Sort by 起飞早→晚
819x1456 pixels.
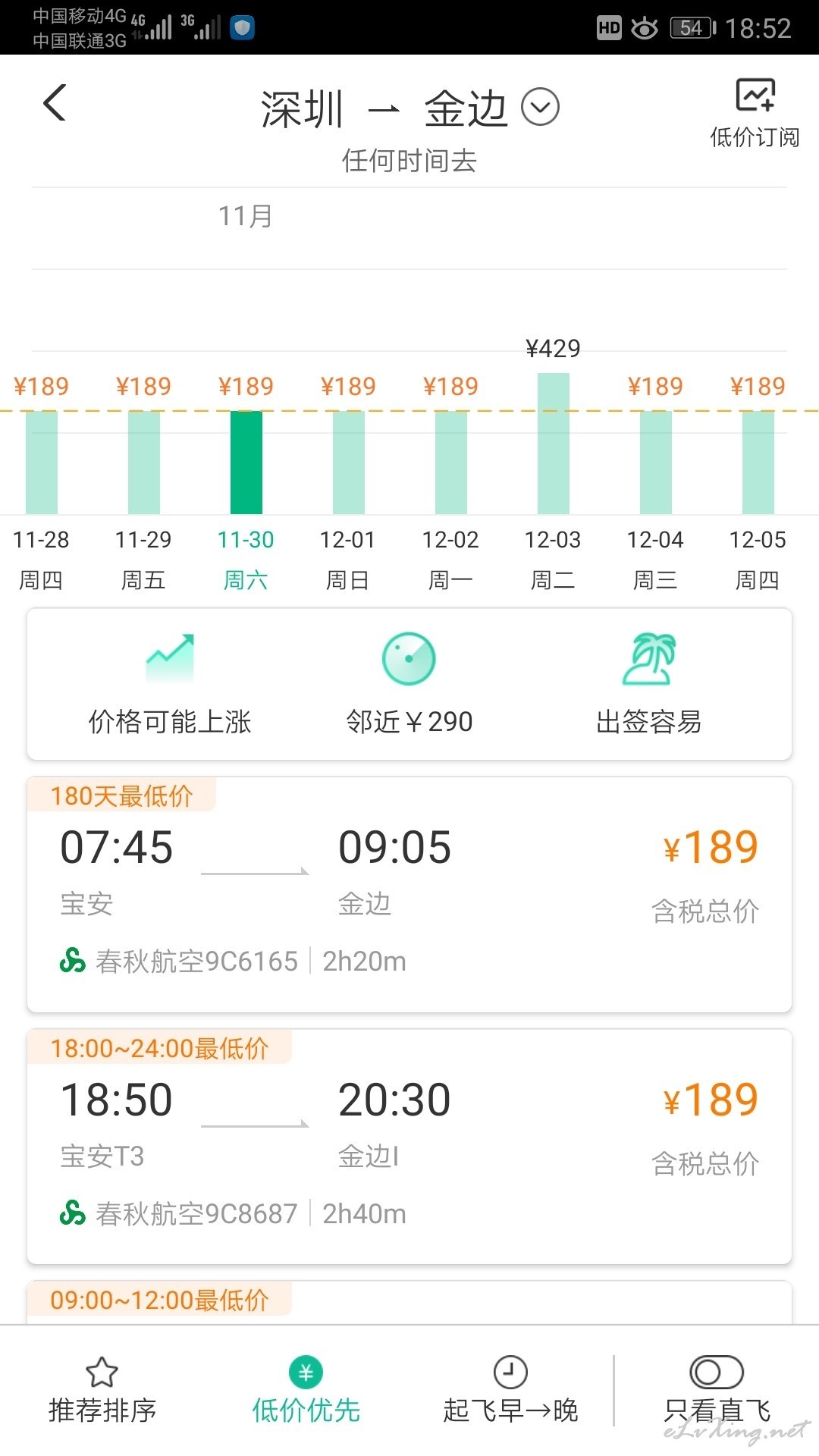tap(510, 1390)
